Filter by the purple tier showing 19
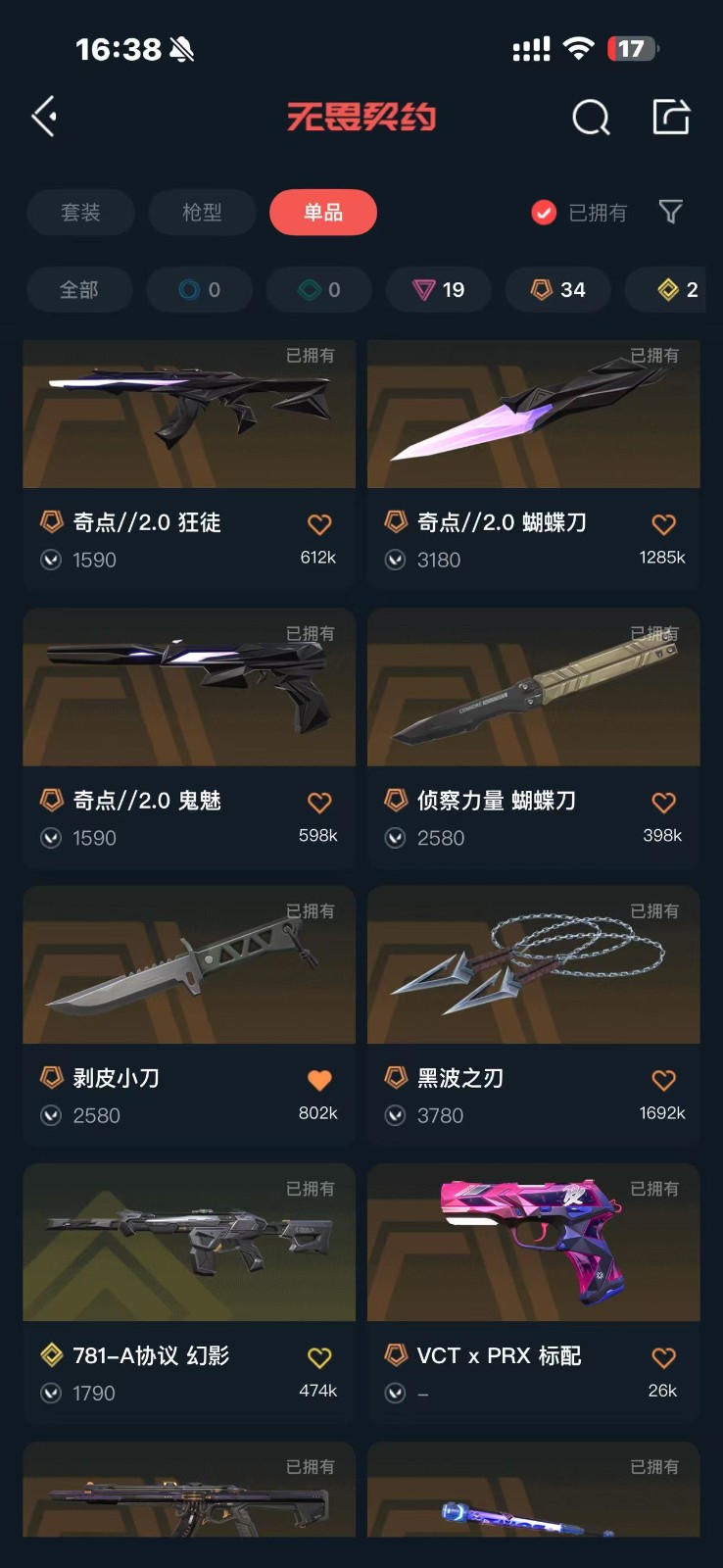Image resolution: width=723 pixels, height=1568 pixels. tap(438, 290)
